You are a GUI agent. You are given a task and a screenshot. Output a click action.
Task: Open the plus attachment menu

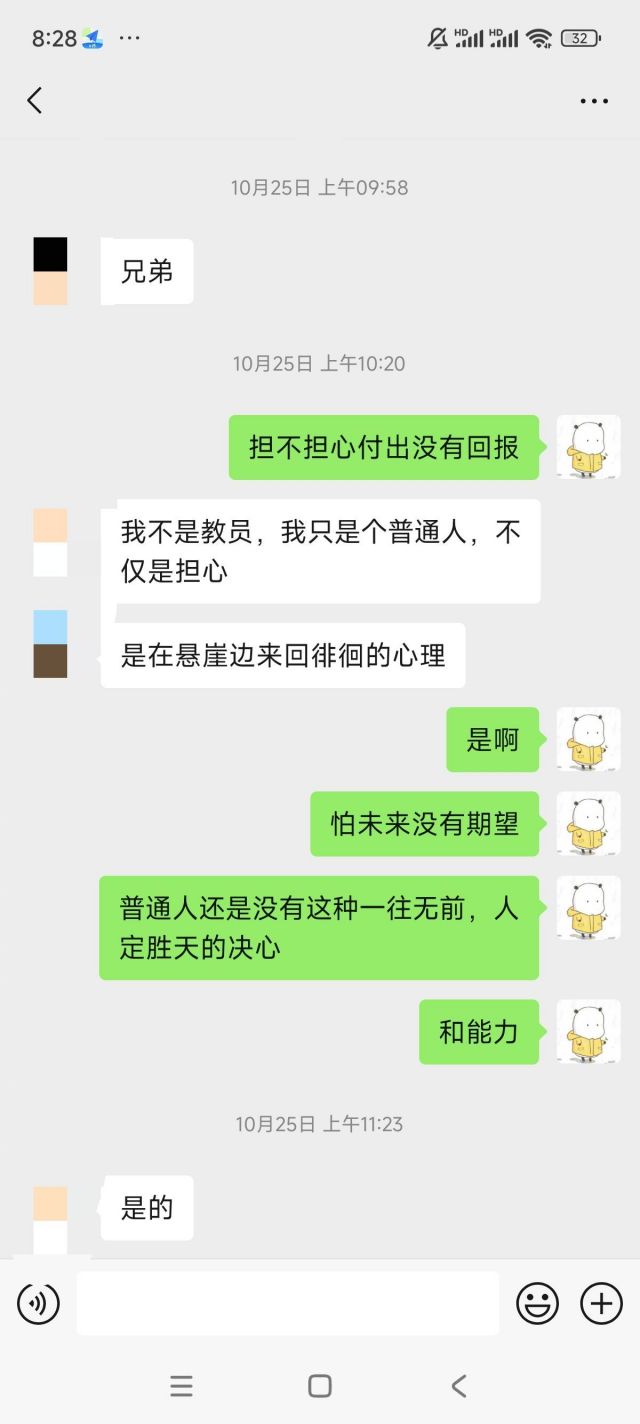pos(601,1303)
